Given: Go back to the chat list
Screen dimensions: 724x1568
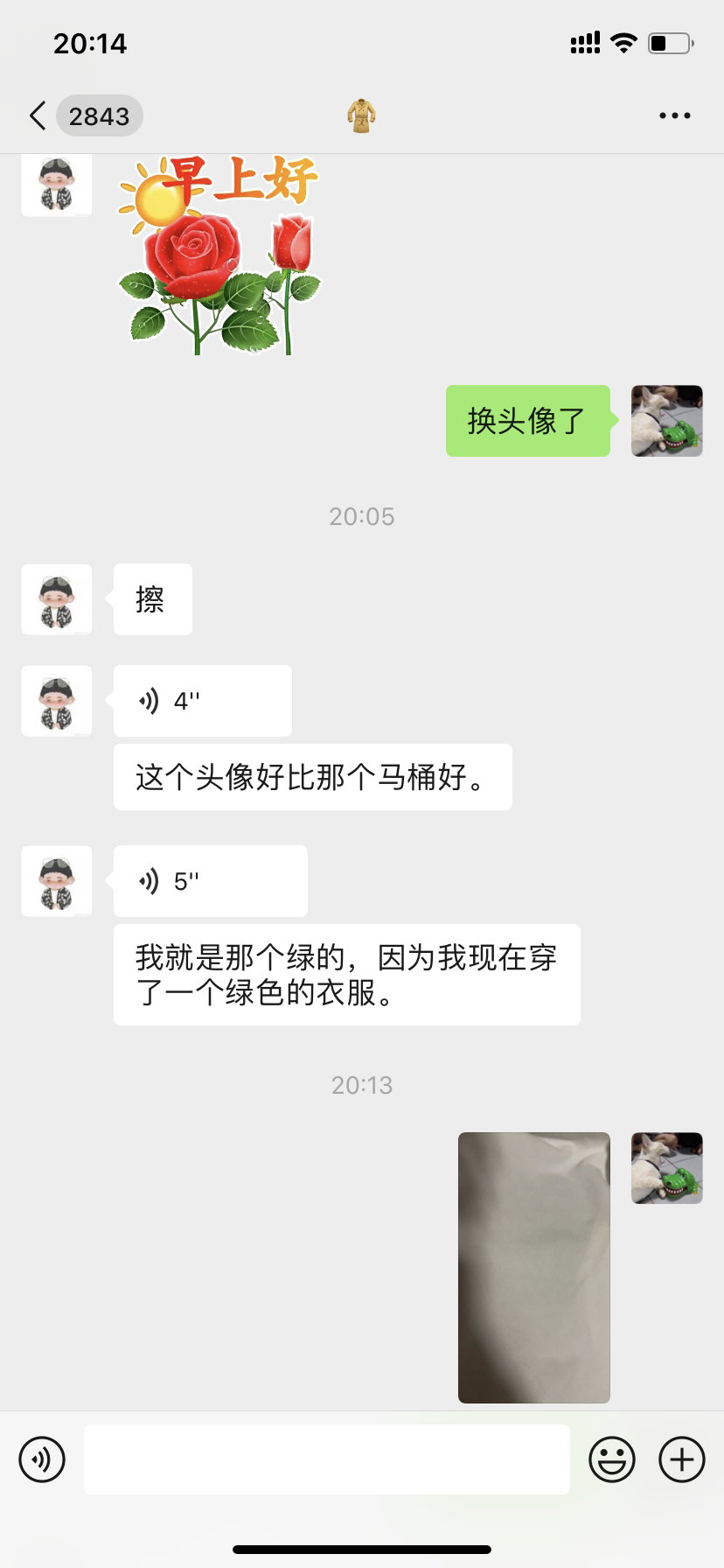Looking at the screenshot, I should click(38, 115).
